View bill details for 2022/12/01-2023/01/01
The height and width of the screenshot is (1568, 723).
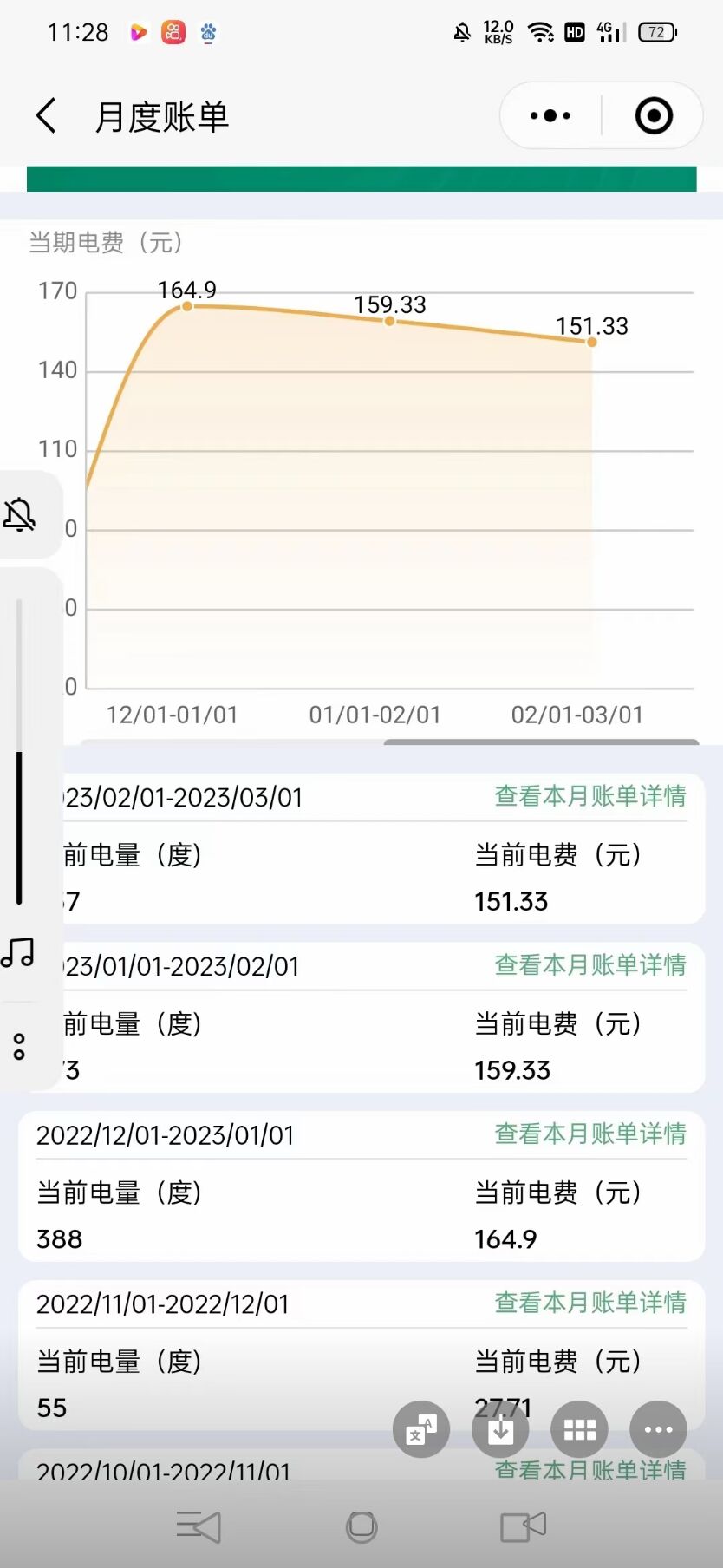click(x=590, y=1134)
